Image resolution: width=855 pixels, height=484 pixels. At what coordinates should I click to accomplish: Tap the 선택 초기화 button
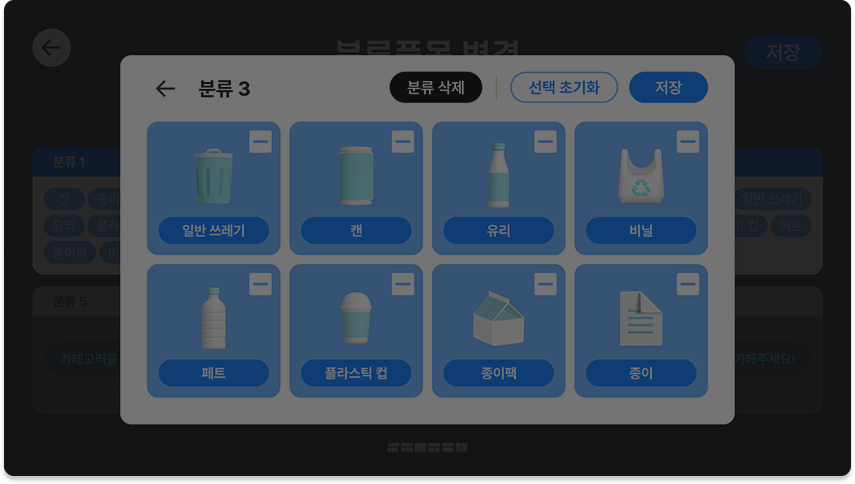coord(564,88)
